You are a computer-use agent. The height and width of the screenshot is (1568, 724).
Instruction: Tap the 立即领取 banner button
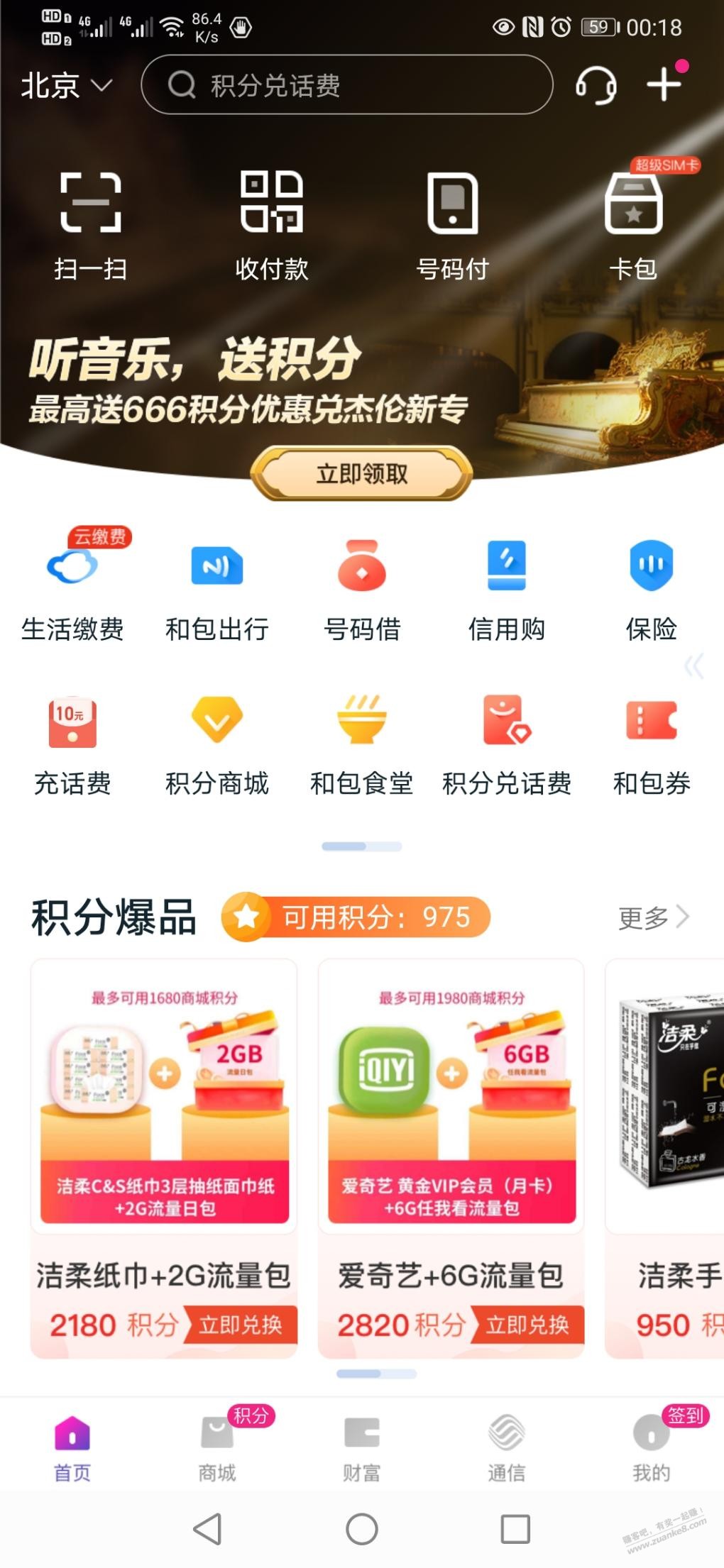click(x=362, y=473)
